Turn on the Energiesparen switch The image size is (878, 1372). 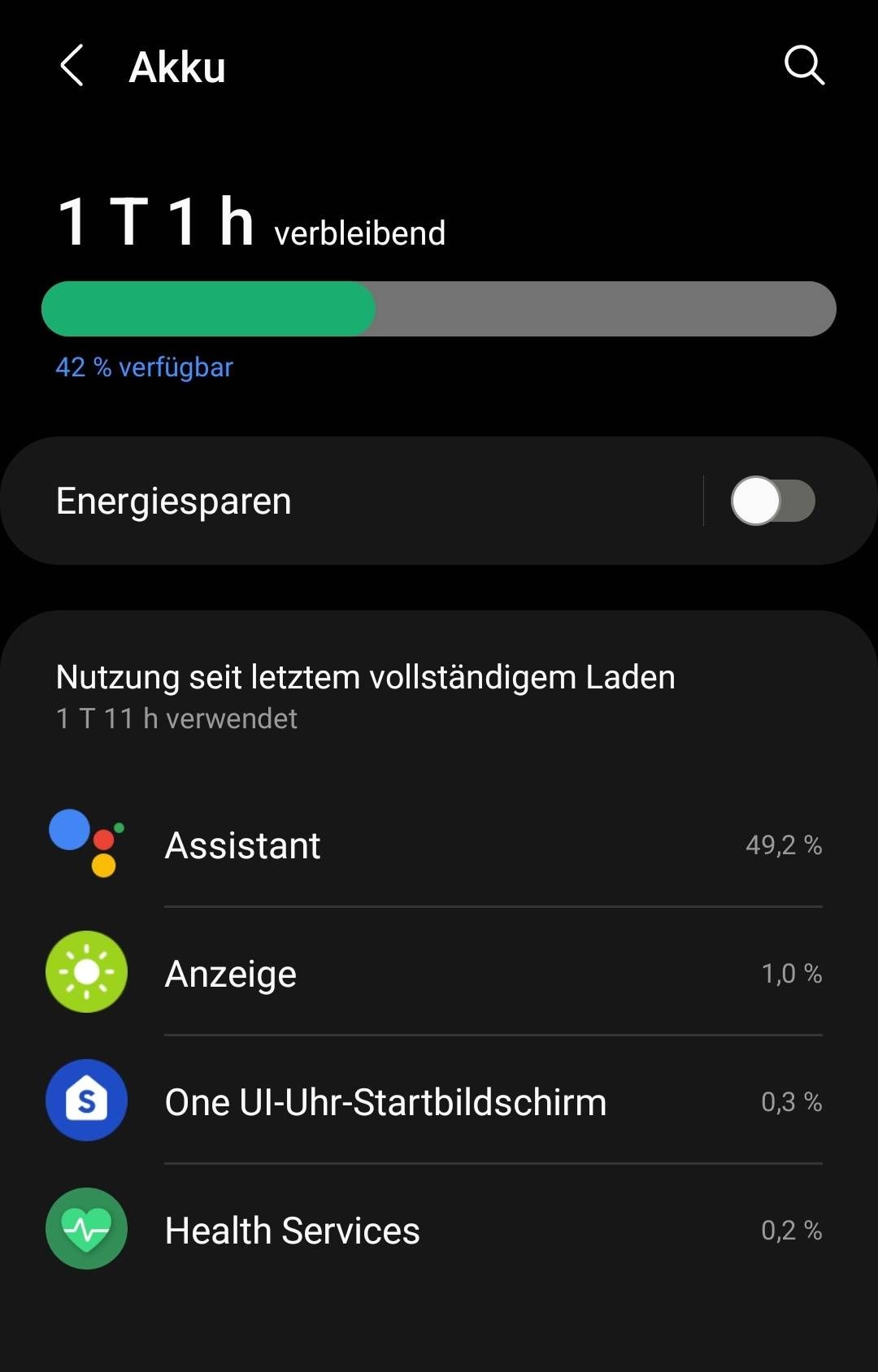[772, 501]
